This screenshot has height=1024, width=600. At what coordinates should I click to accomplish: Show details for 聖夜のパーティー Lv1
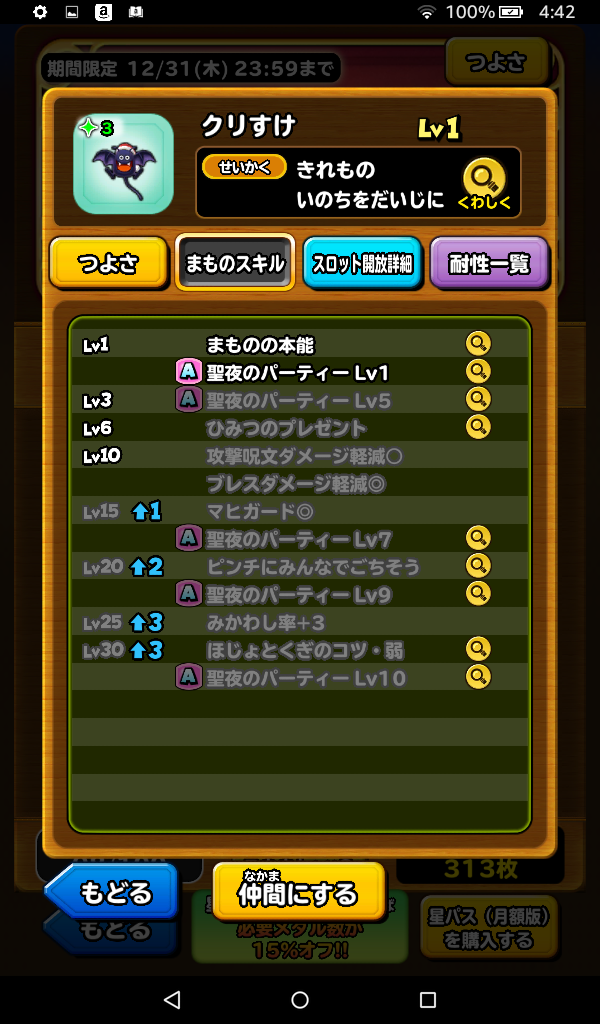(x=479, y=372)
